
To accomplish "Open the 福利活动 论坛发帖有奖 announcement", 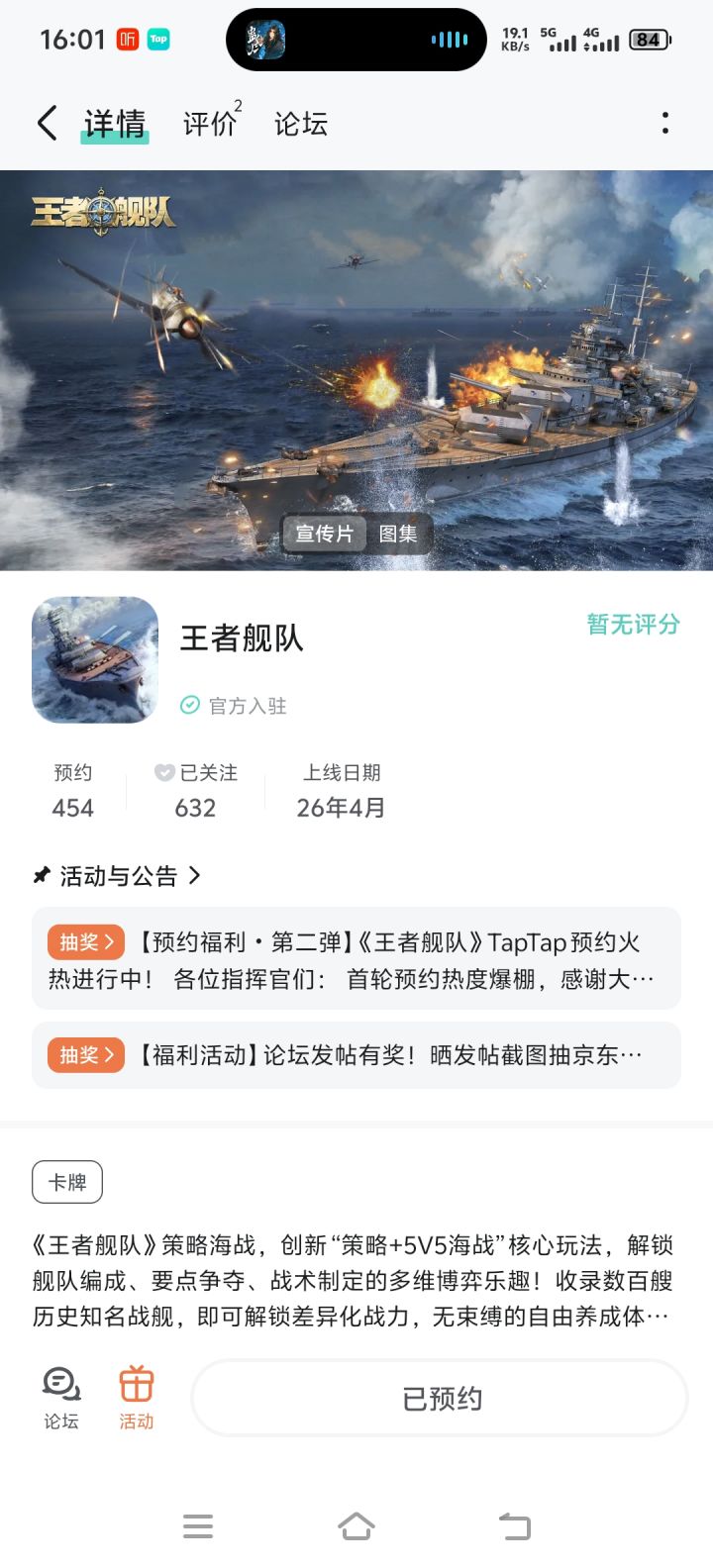I will pos(356,1055).
